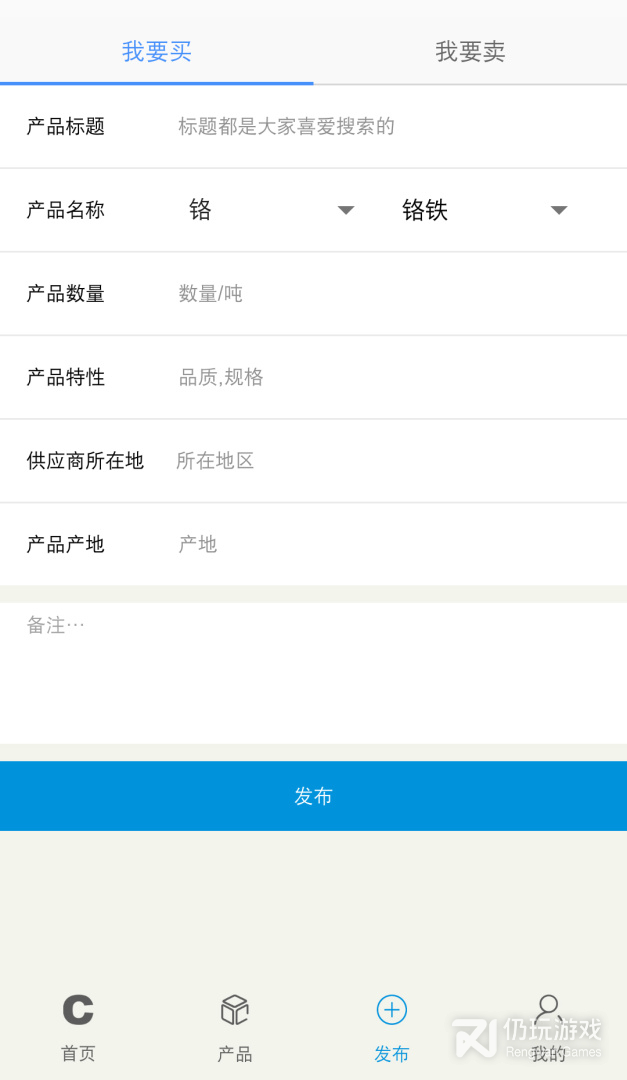627x1080 pixels.
Task: Select the 我要买 tab
Action: 156,52
